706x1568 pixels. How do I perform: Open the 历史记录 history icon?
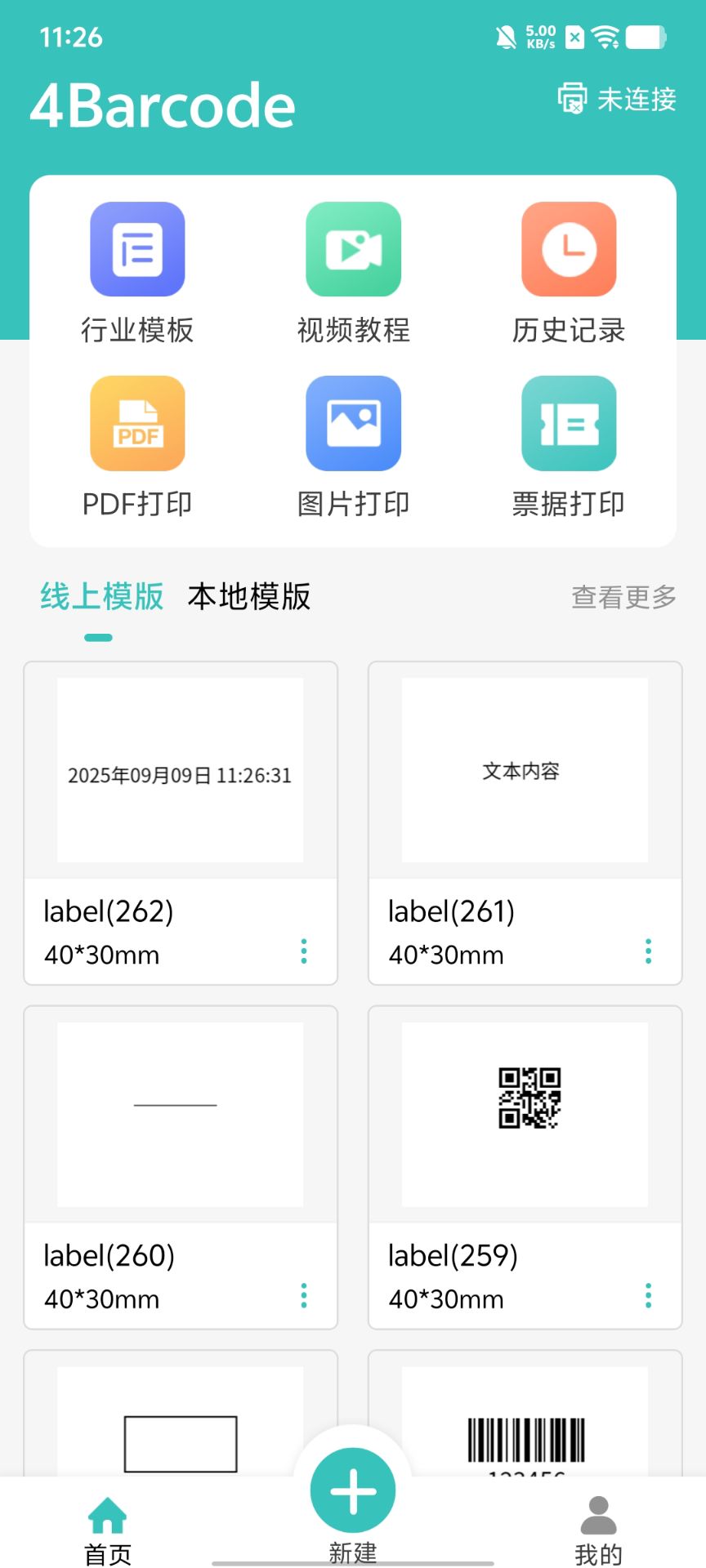569,250
